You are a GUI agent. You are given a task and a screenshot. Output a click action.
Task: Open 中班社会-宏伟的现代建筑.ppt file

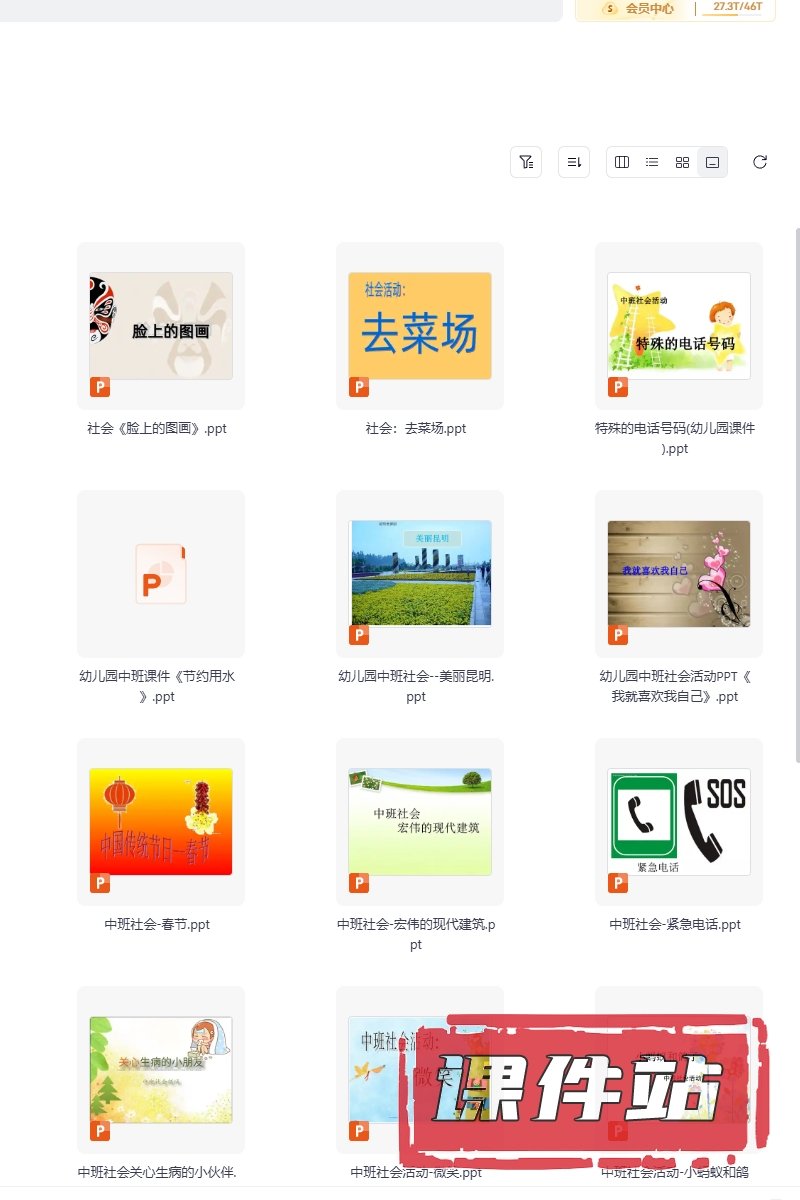click(420, 822)
